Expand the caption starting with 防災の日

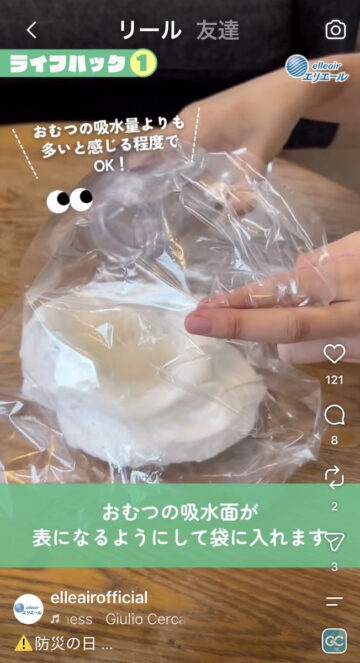[63, 644]
